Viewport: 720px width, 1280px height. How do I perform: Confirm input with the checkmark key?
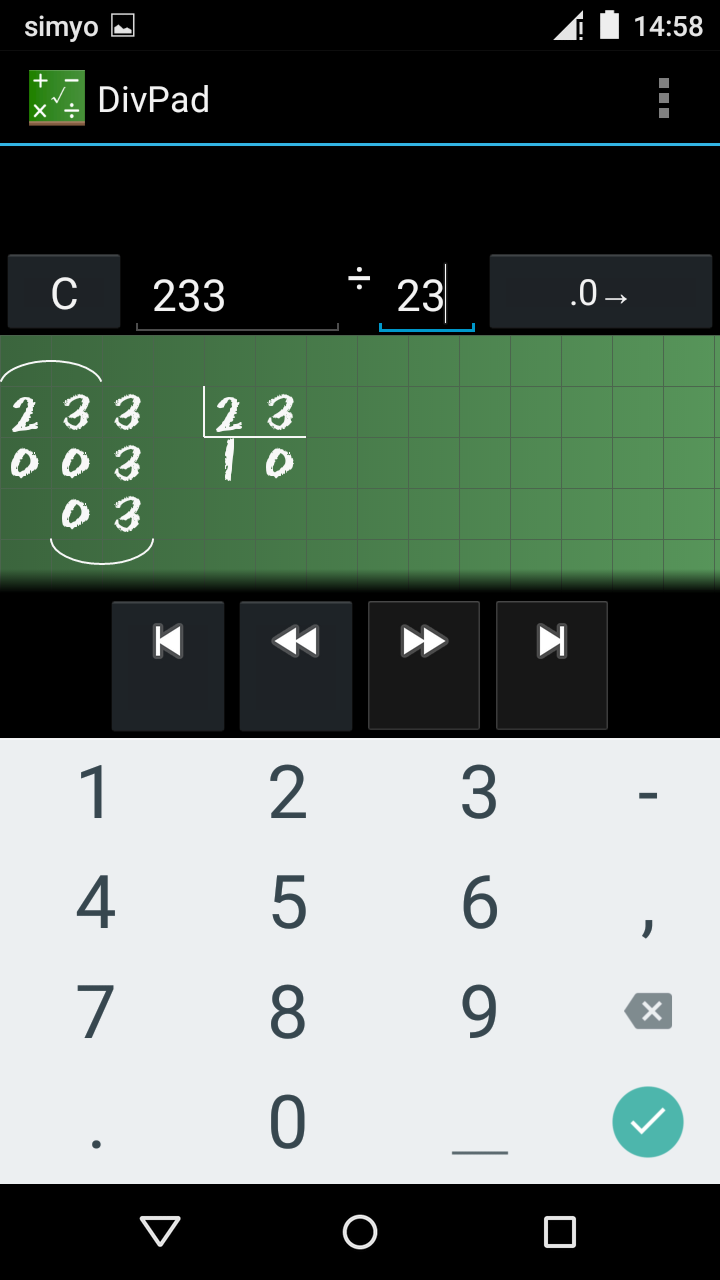click(x=648, y=1122)
